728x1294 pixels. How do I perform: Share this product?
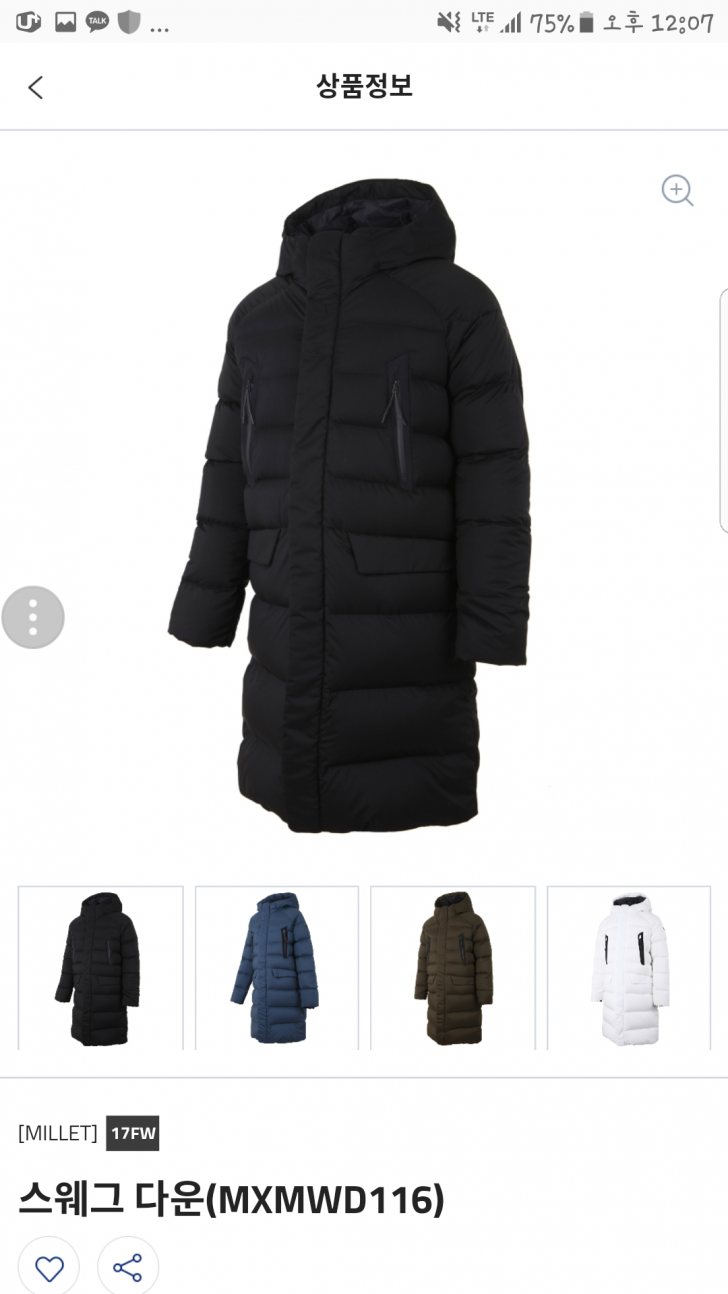[x=128, y=1268]
